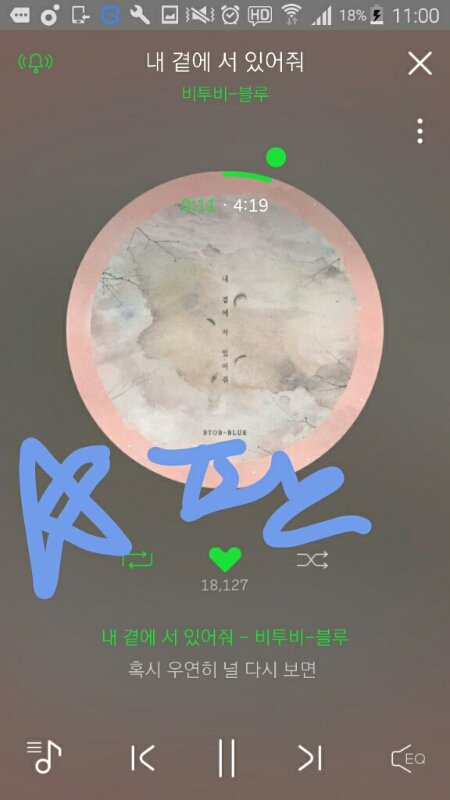The height and width of the screenshot is (800, 450).
Task: Toggle shuffle playback
Action: (312, 561)
